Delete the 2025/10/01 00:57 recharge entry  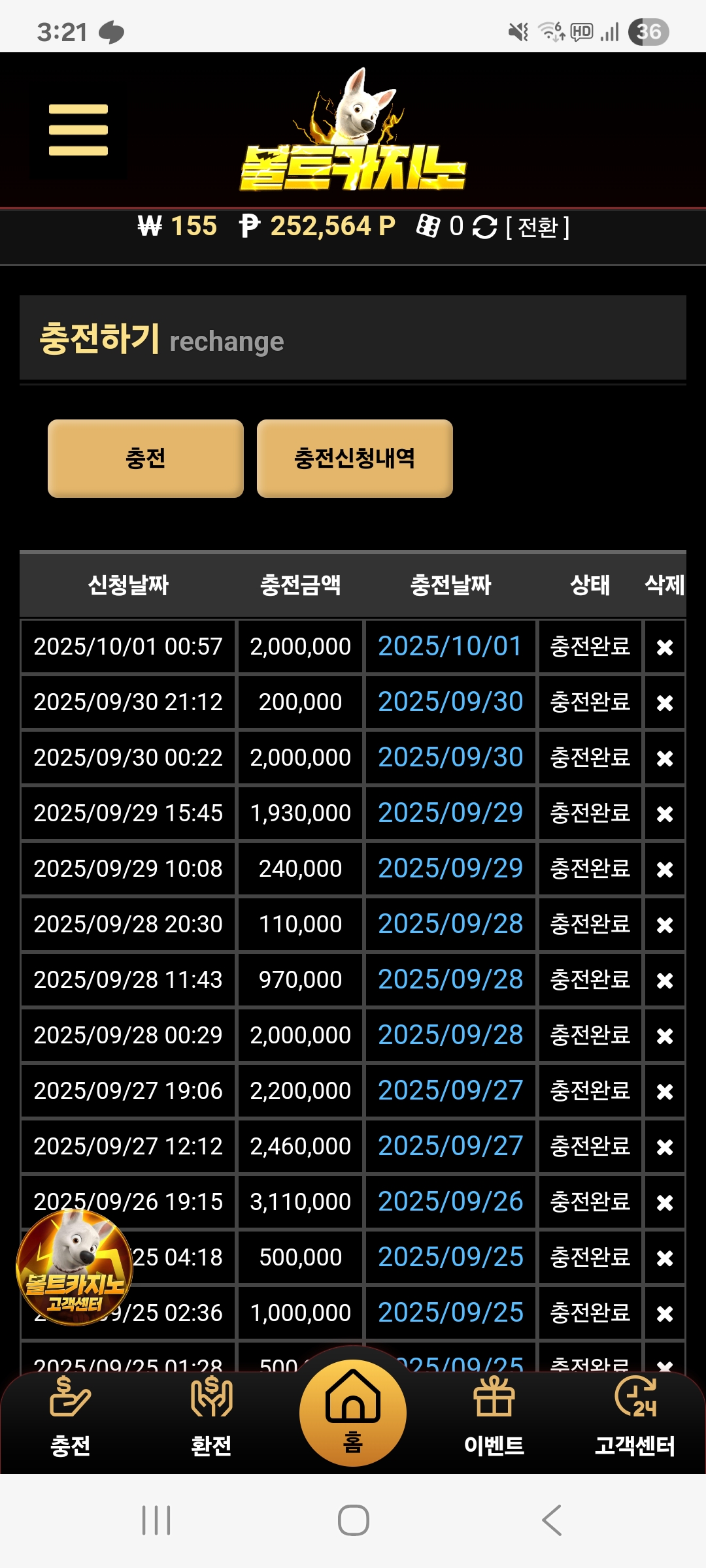point(665,647)
